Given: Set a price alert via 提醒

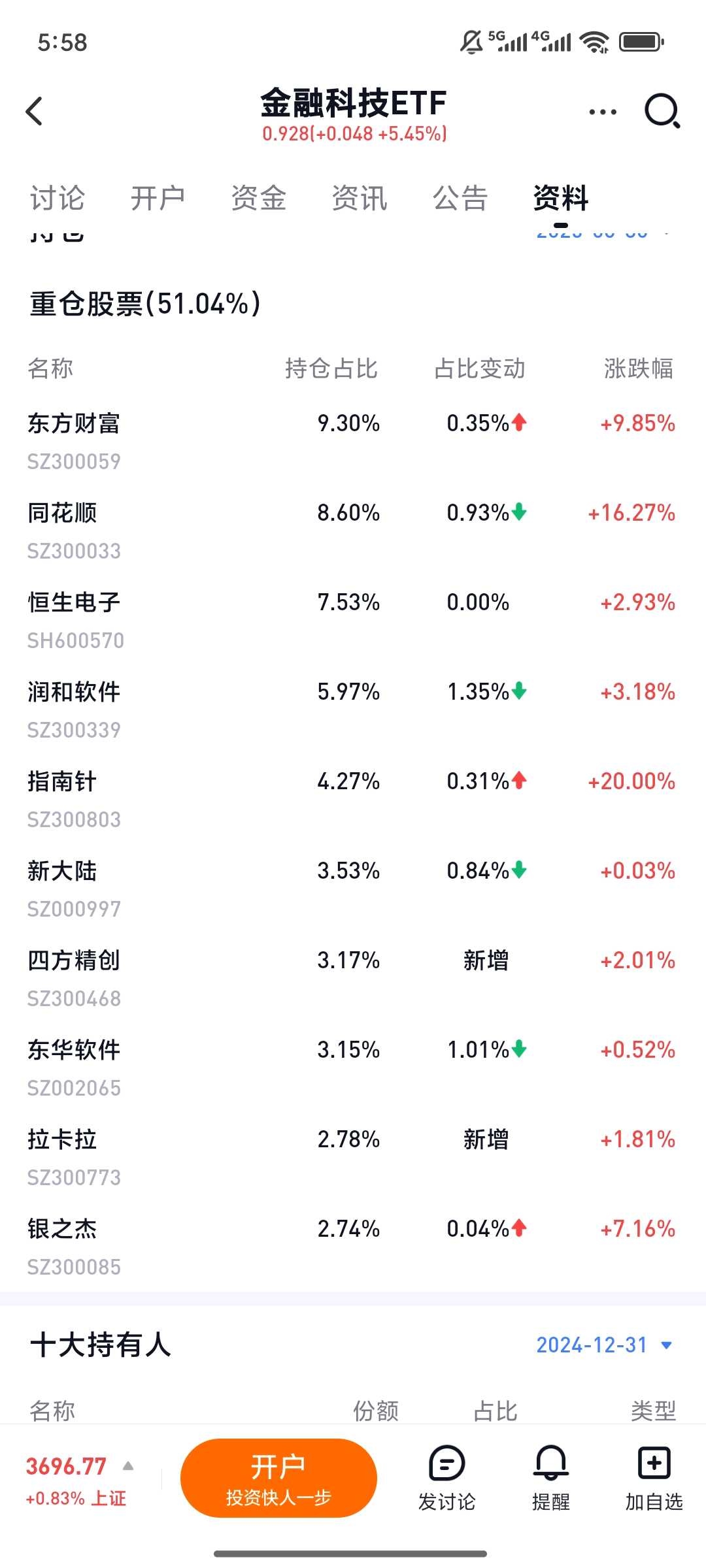Looking at the screenshot, I should 551,1479.
